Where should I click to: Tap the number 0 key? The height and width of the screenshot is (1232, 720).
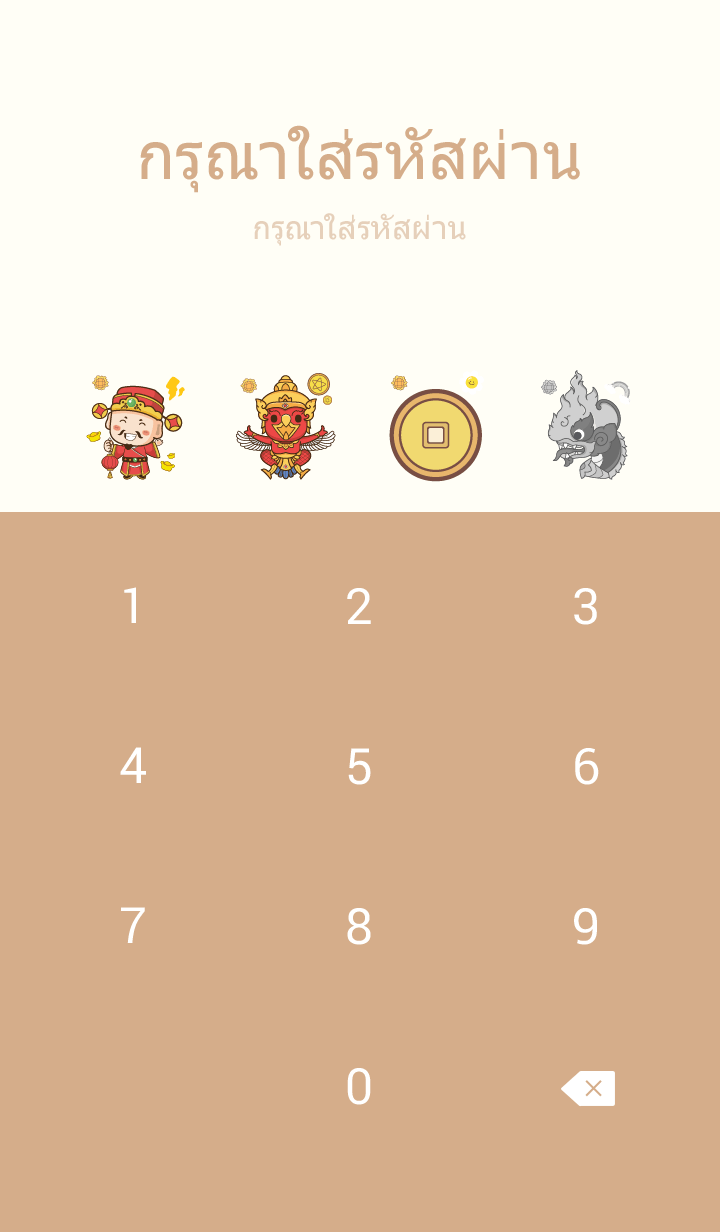pyautogui.click(x=359, y=1087)
